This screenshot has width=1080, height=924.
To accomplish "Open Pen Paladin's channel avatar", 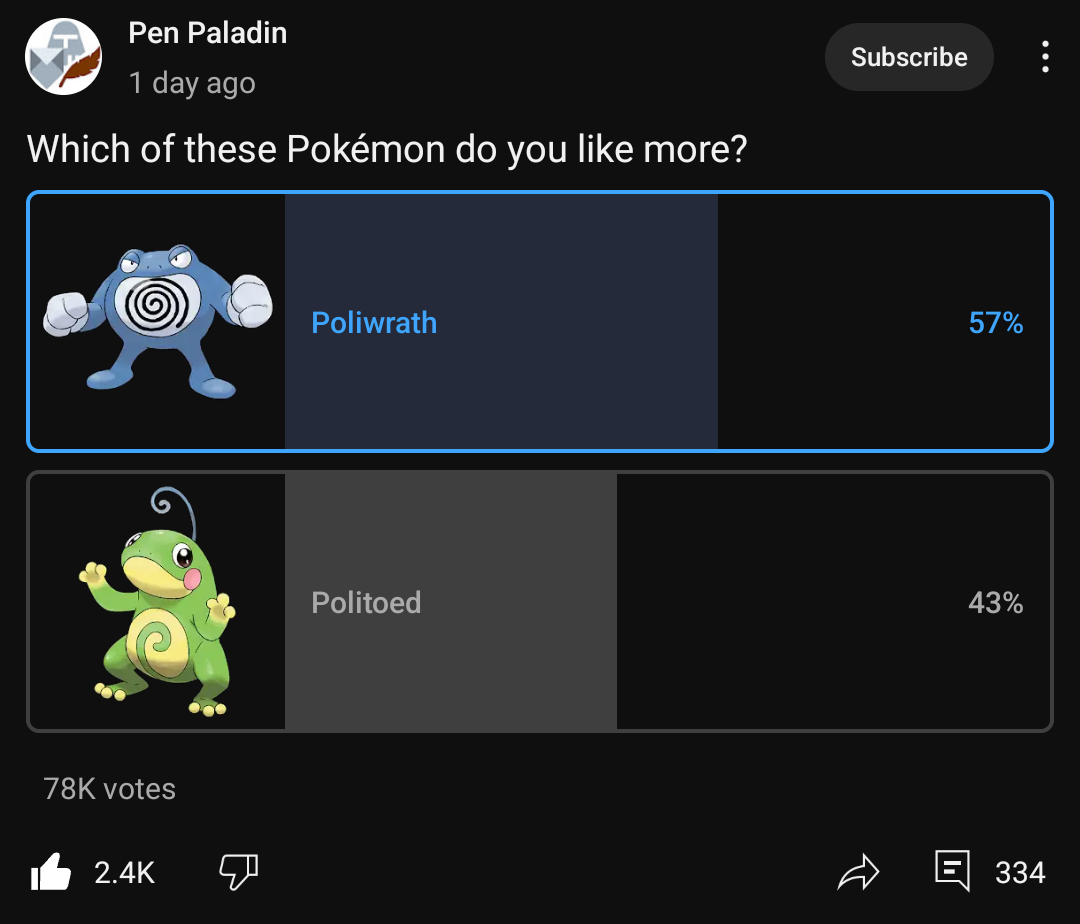I will [x=63, y=57].
